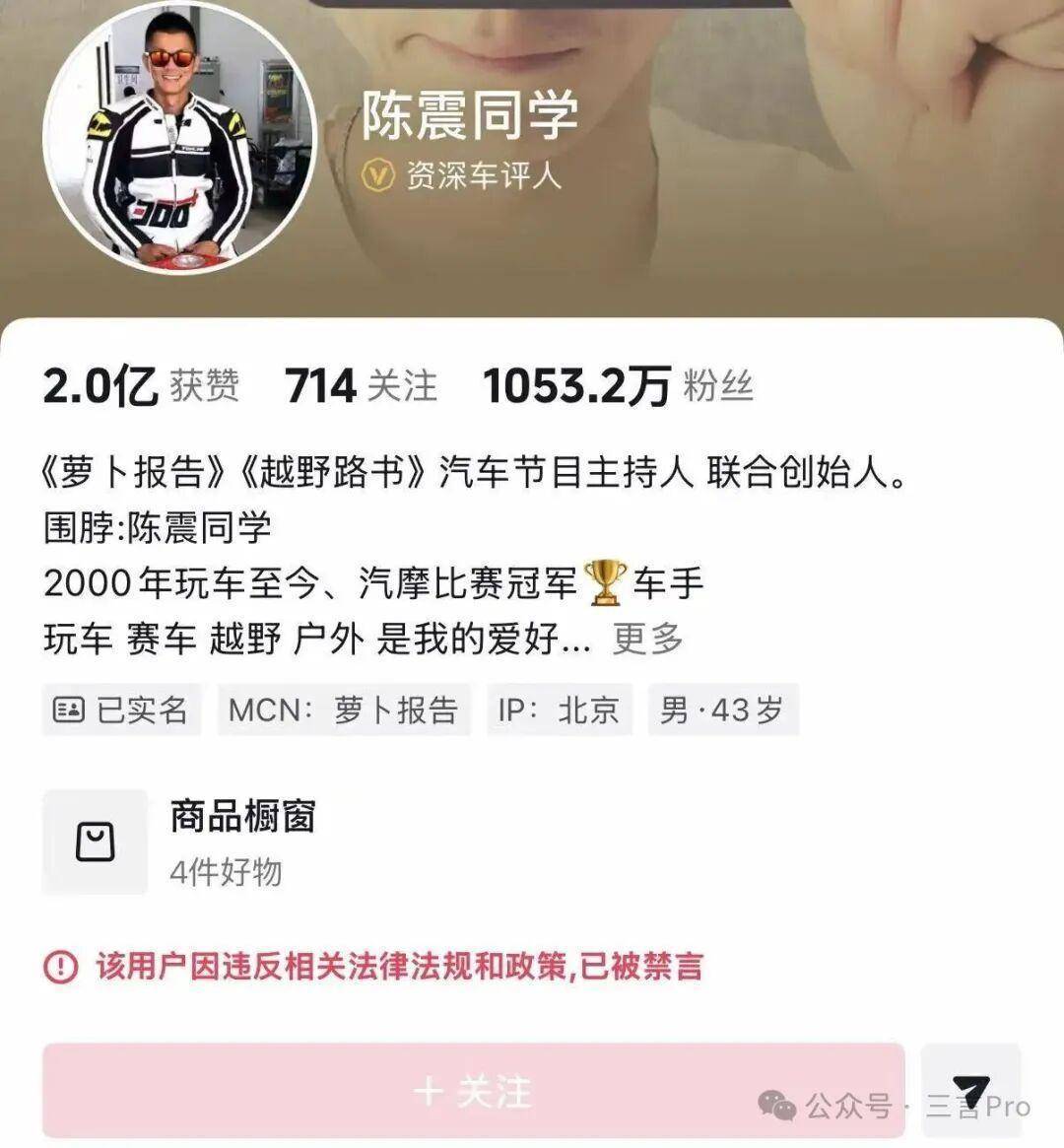1064x1148 pixels.
Task: Expand the bio with 更多
Action: pyautogui.click(x=647, y=639)
